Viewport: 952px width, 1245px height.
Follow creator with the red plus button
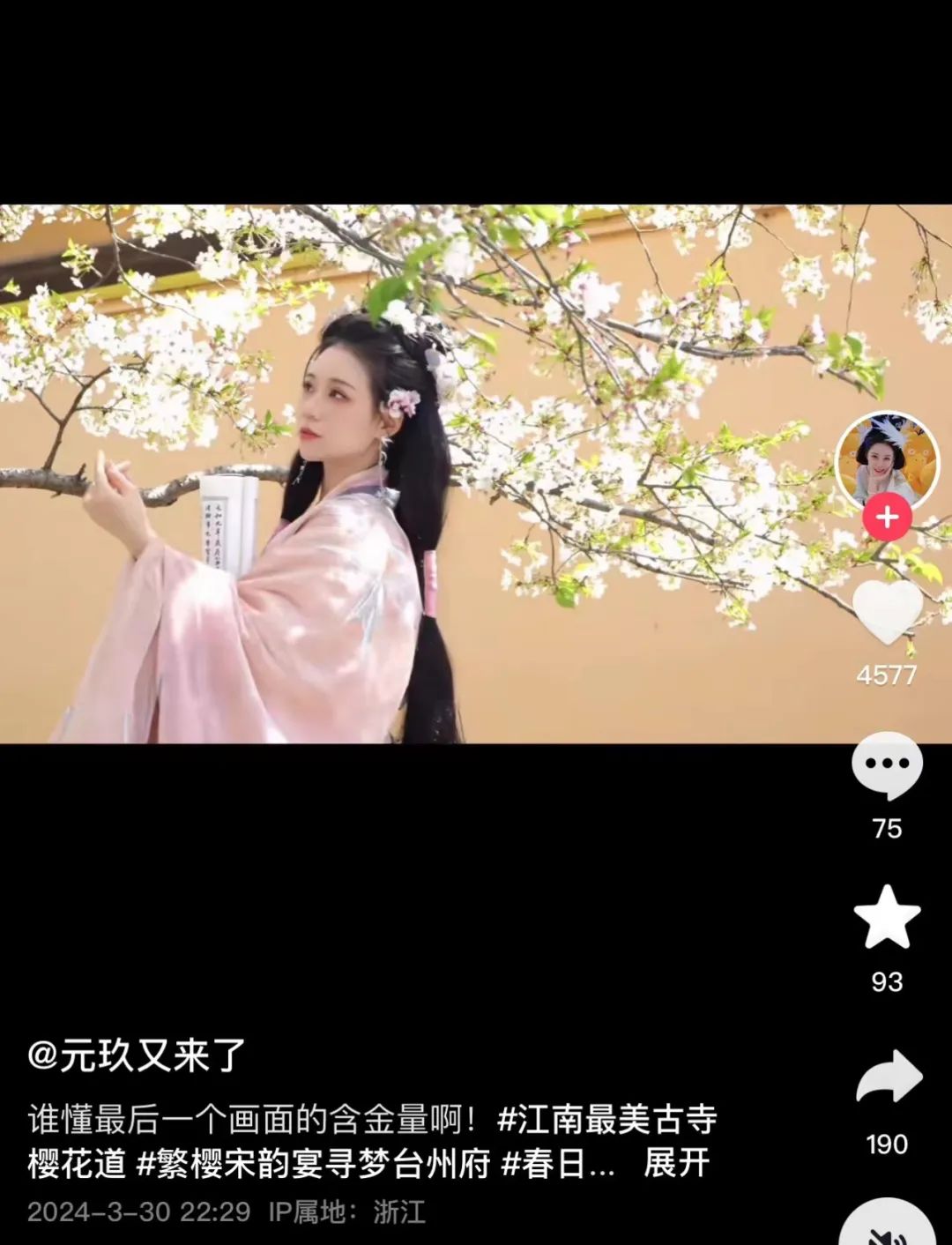click(x=887, y=518)
